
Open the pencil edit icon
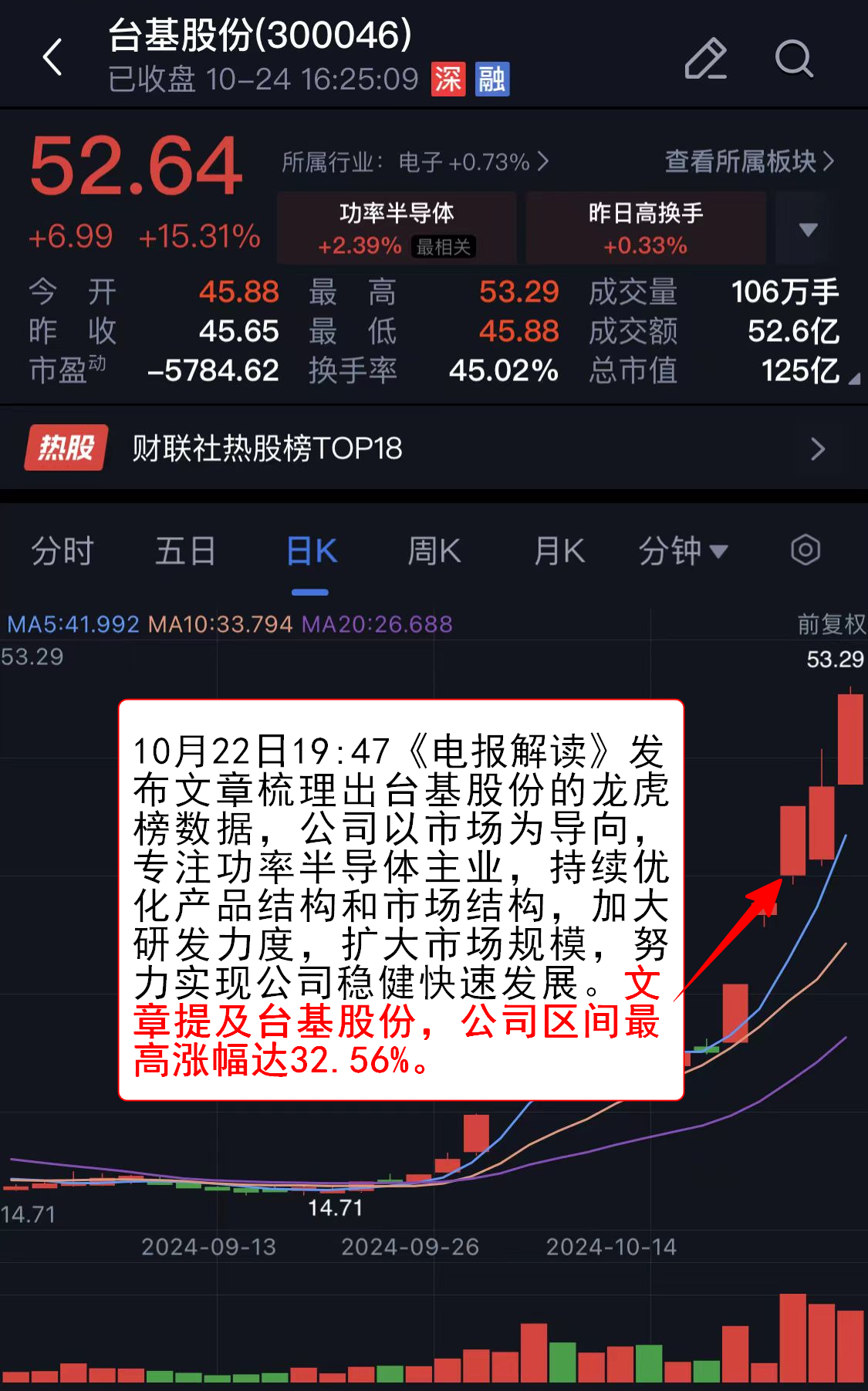[705, 59]
